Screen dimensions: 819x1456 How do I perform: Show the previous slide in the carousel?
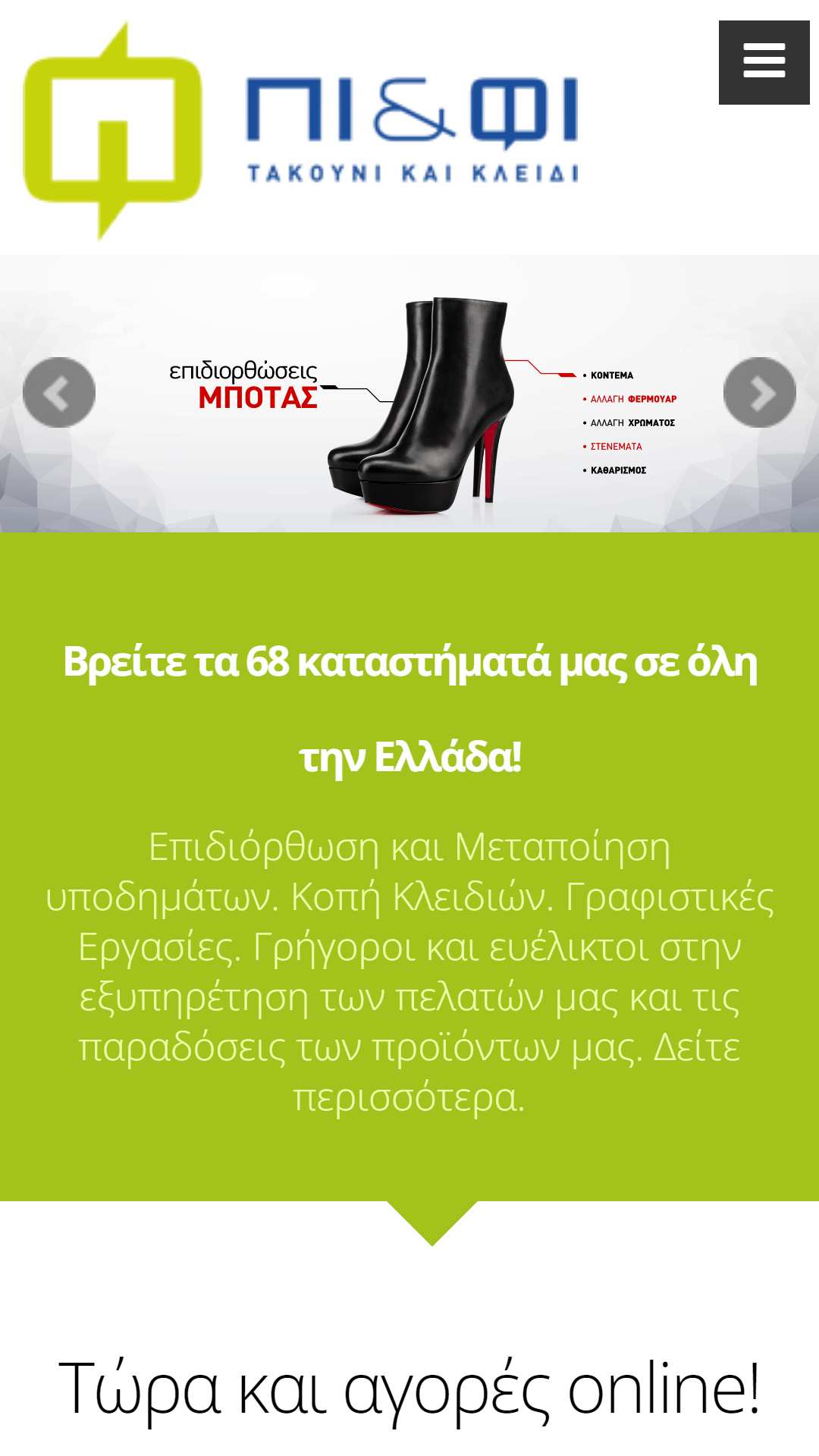pyautogui.click(x=59, y=392)
